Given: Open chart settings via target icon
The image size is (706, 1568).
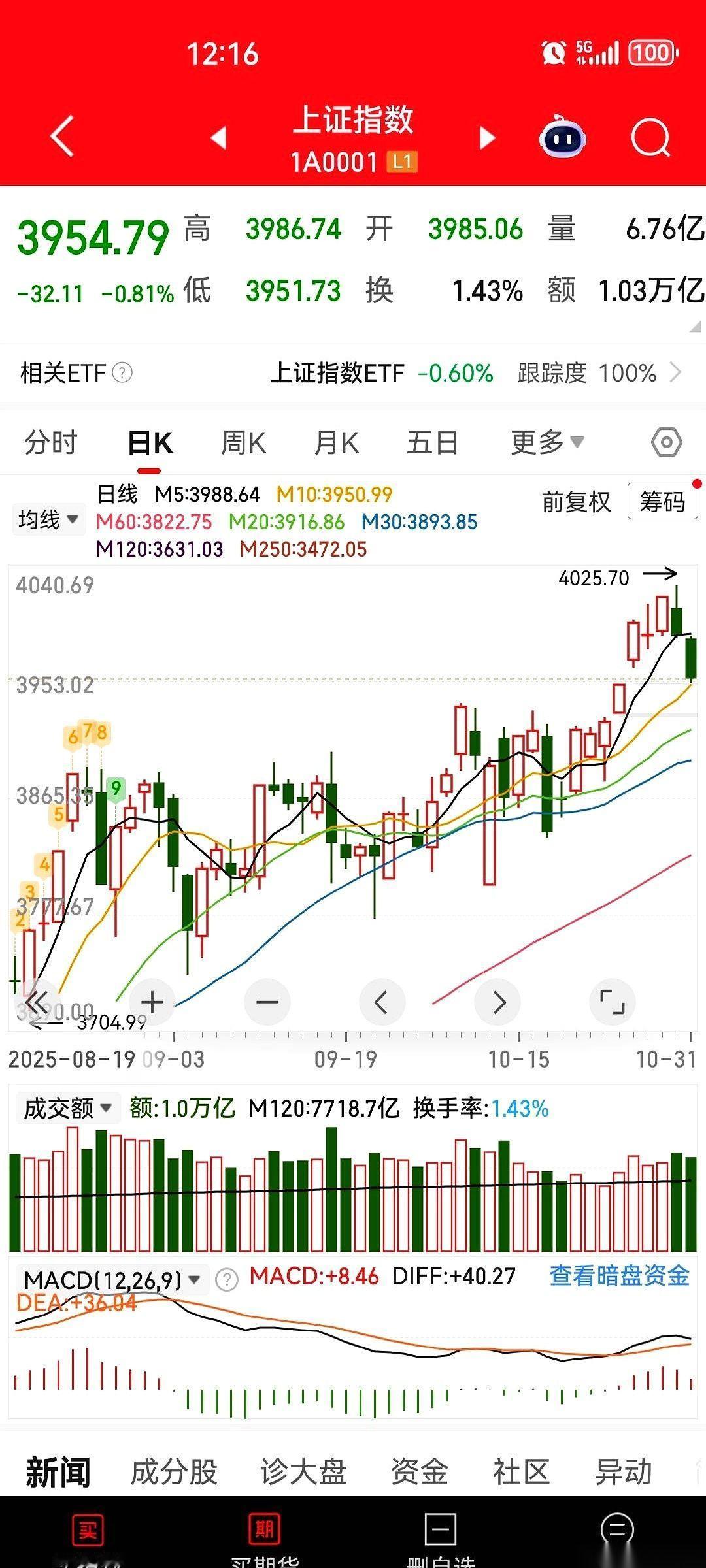Looking at the screenshot, I should pos(666,442).
